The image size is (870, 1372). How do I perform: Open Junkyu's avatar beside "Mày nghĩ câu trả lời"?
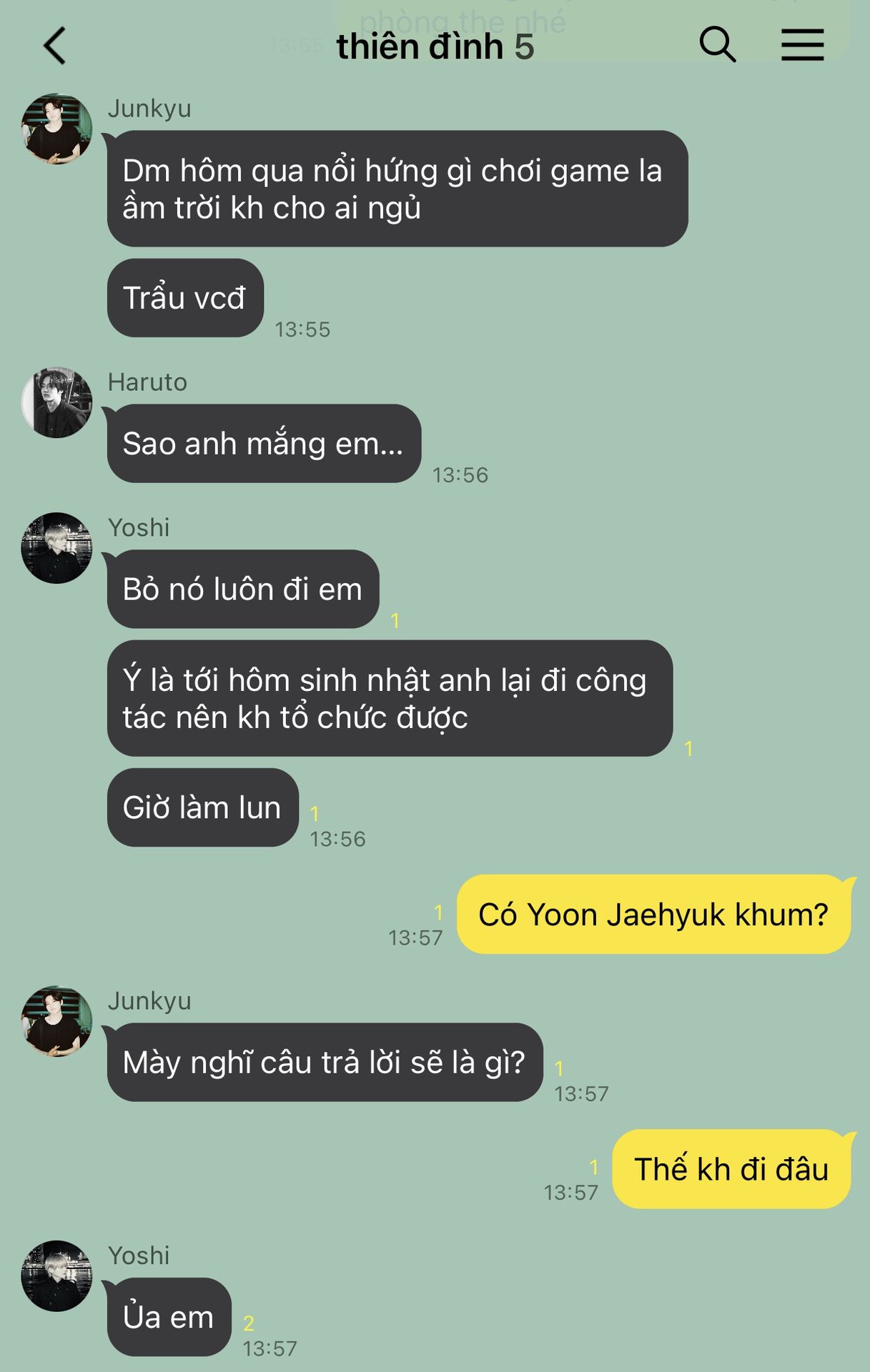(x=56, y=1022)
